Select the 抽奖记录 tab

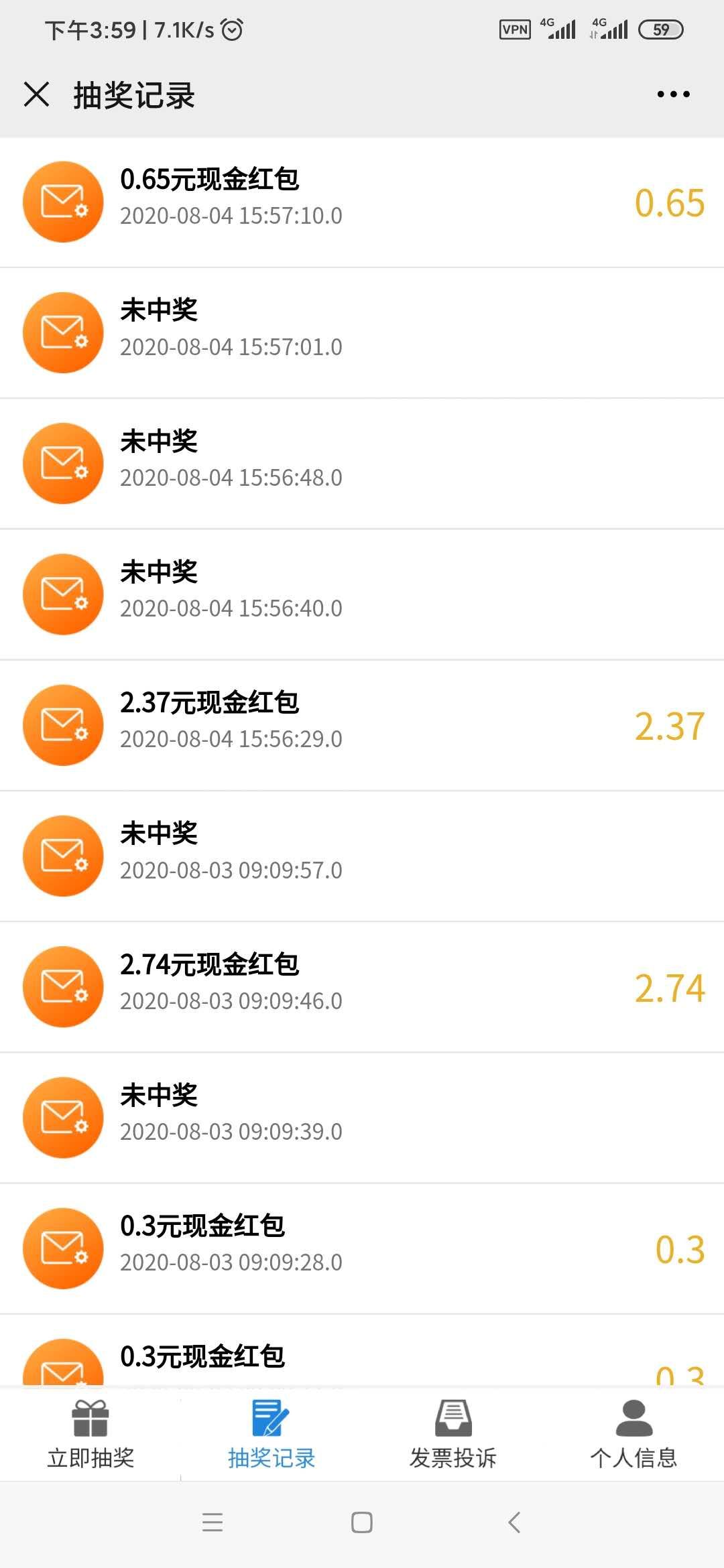[x=271, y=1434]
